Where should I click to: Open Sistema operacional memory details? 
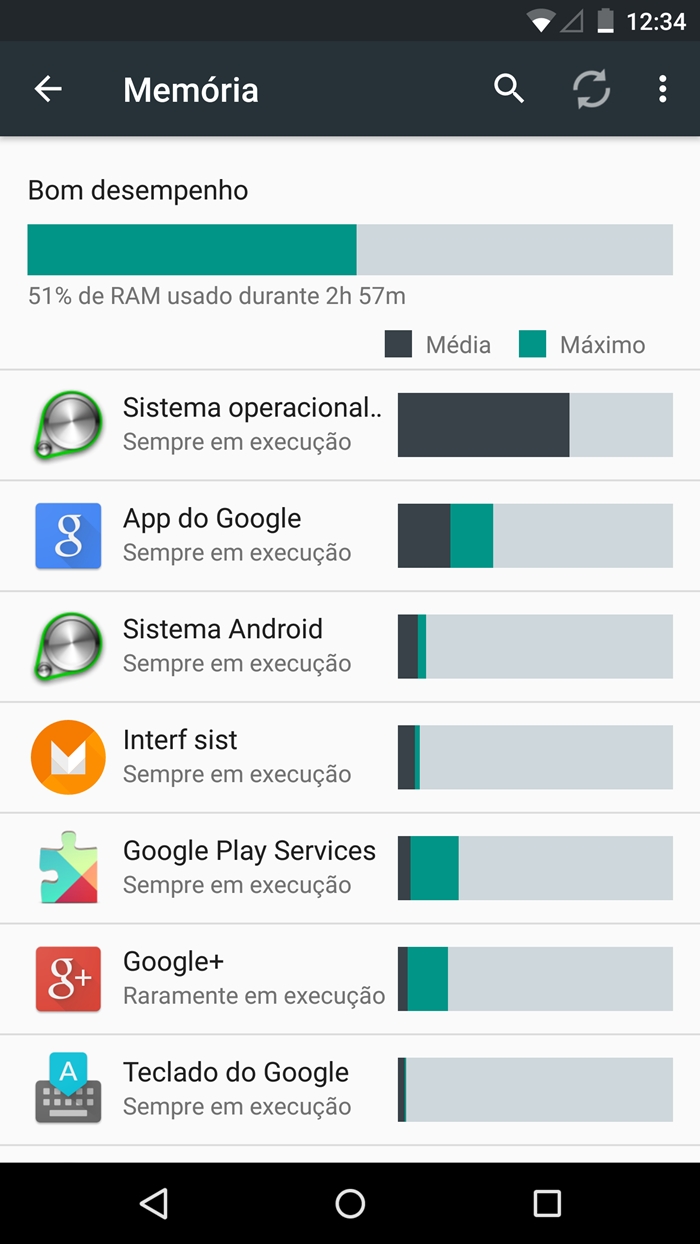click(350, 425)
